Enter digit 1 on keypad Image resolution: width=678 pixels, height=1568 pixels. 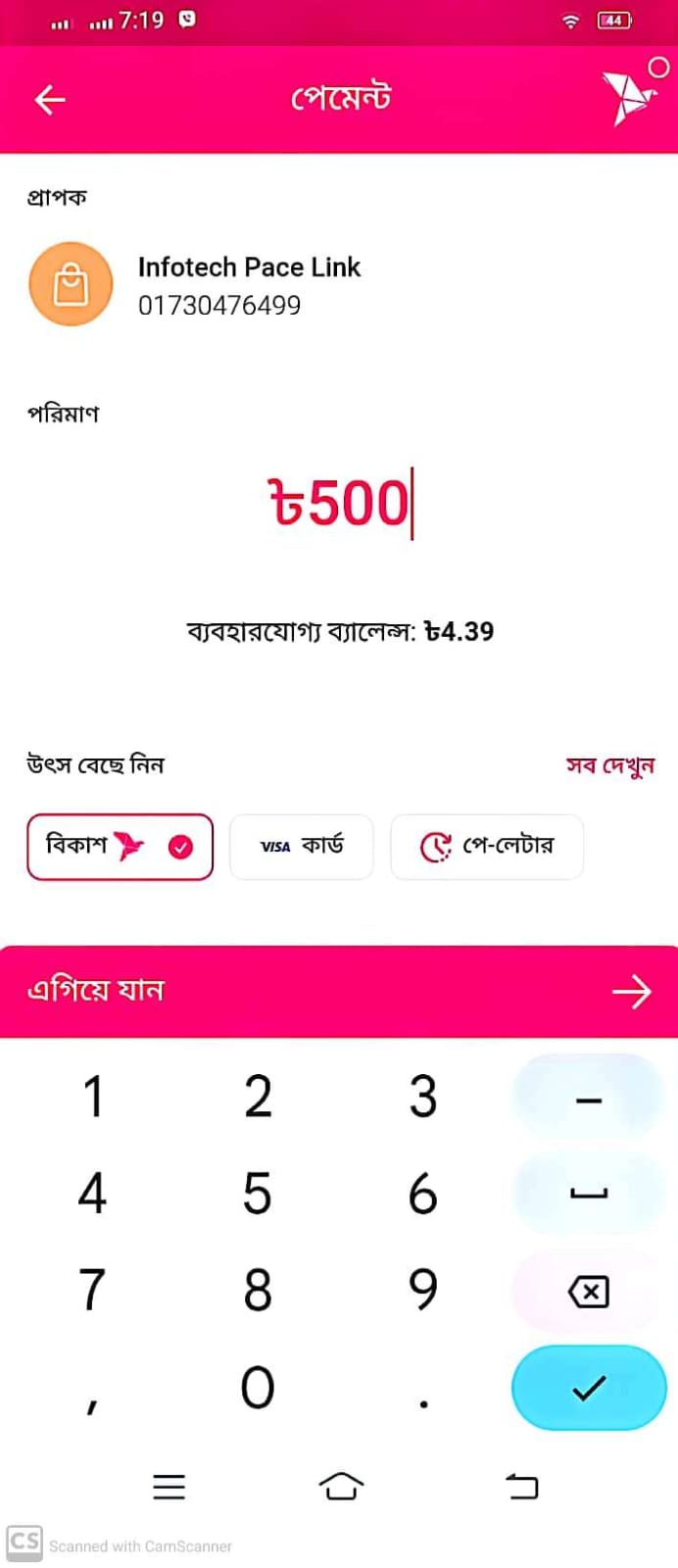93,1096
